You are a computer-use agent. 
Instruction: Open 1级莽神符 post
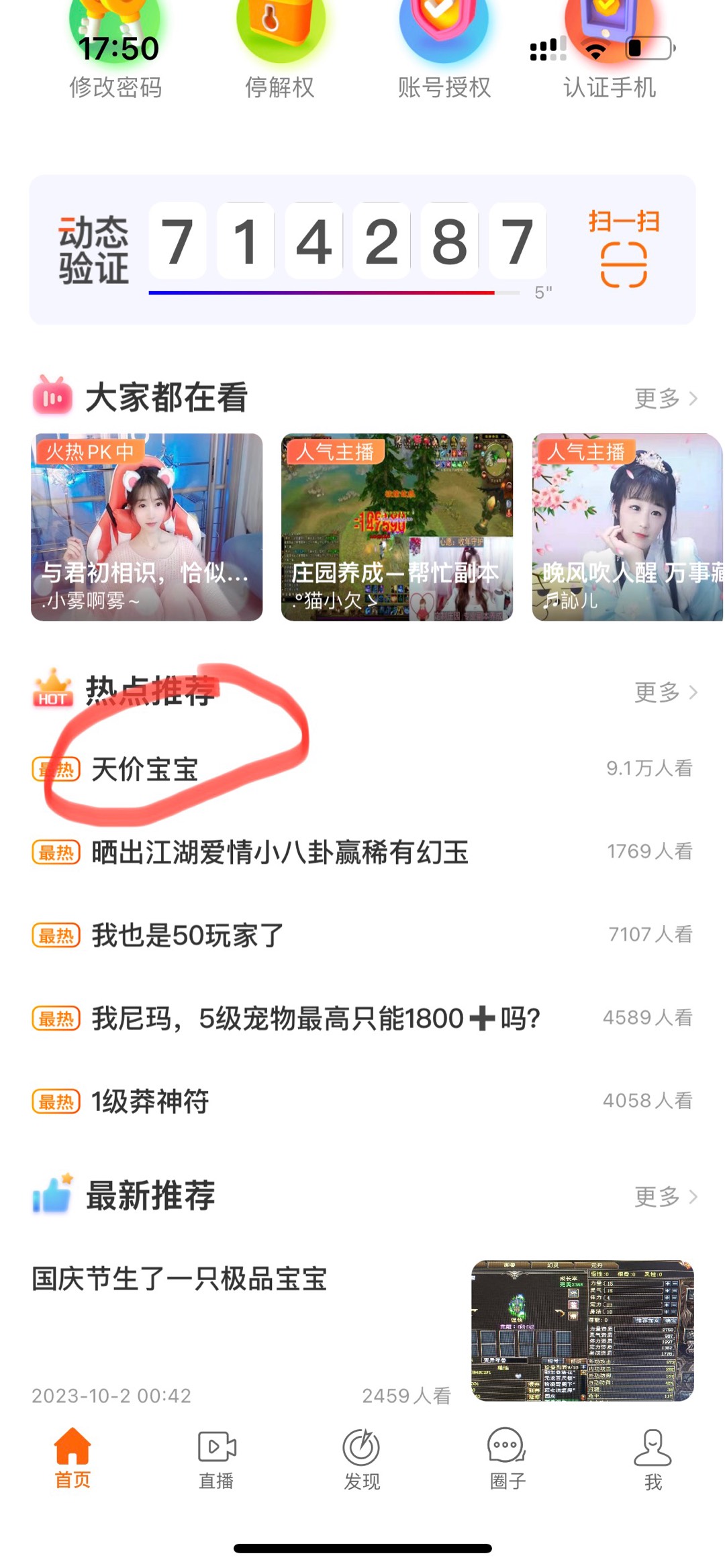click(x=150, y=1102)
